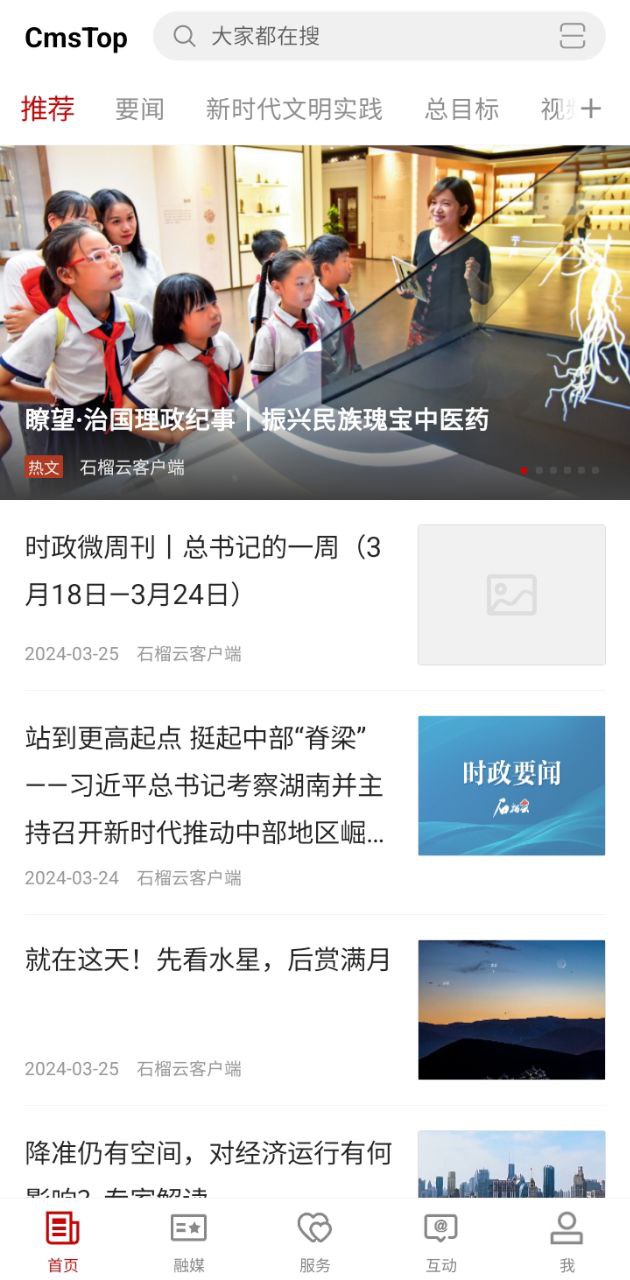Select the 总目标 tab
Screen dimensions: 630x1280
pos(461,109)
